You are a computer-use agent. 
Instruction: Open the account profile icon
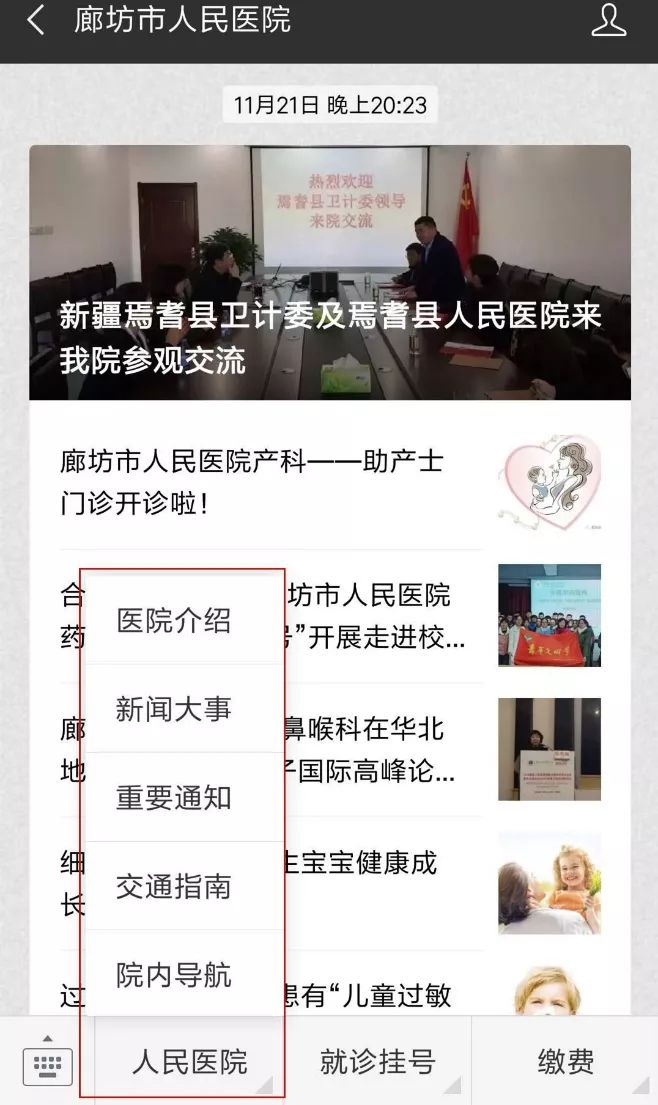tap(608, 20)
